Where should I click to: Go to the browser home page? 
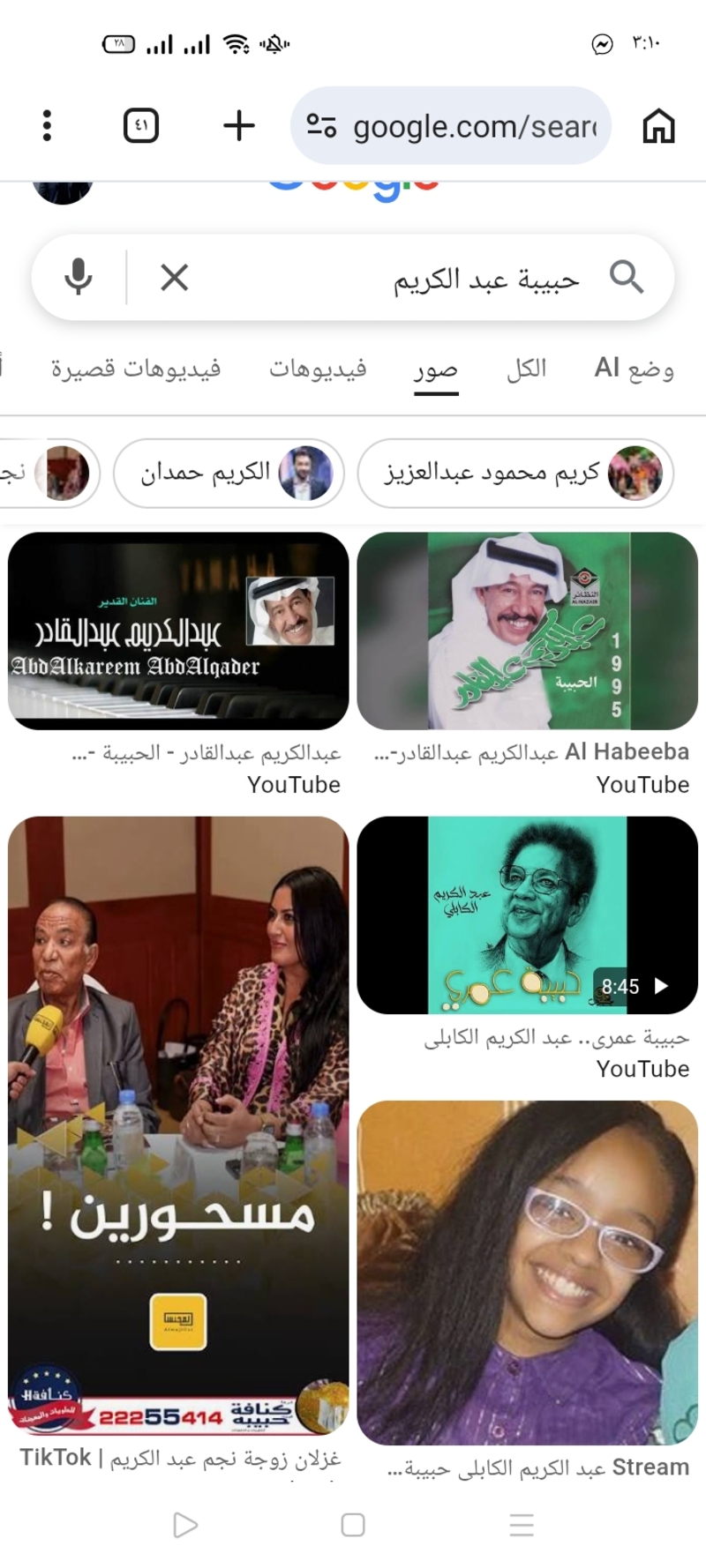[658, 126]
